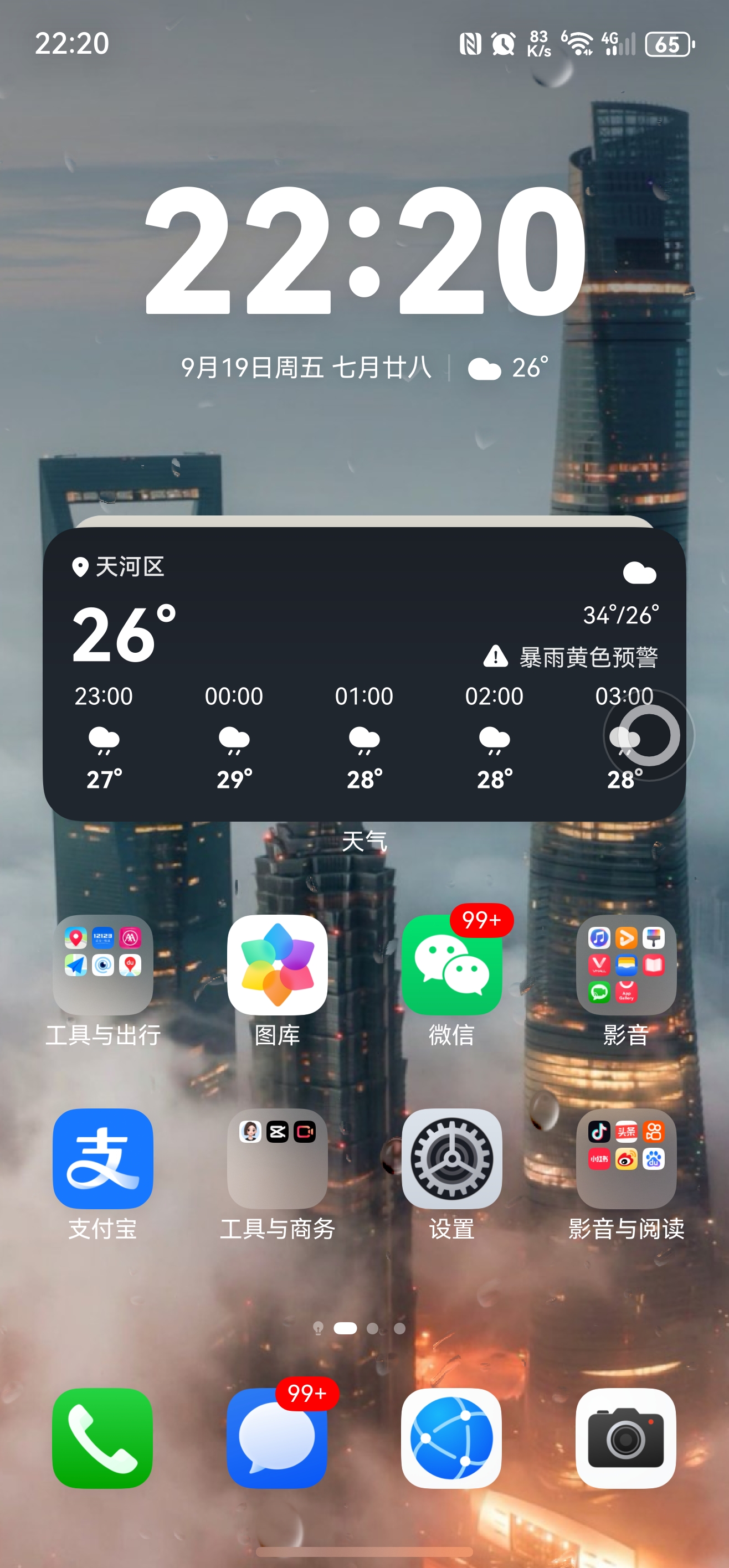Viewport: 729px width, 1568px height.
Task: Open the 工具与出行 folder
Action: [103, 965]
